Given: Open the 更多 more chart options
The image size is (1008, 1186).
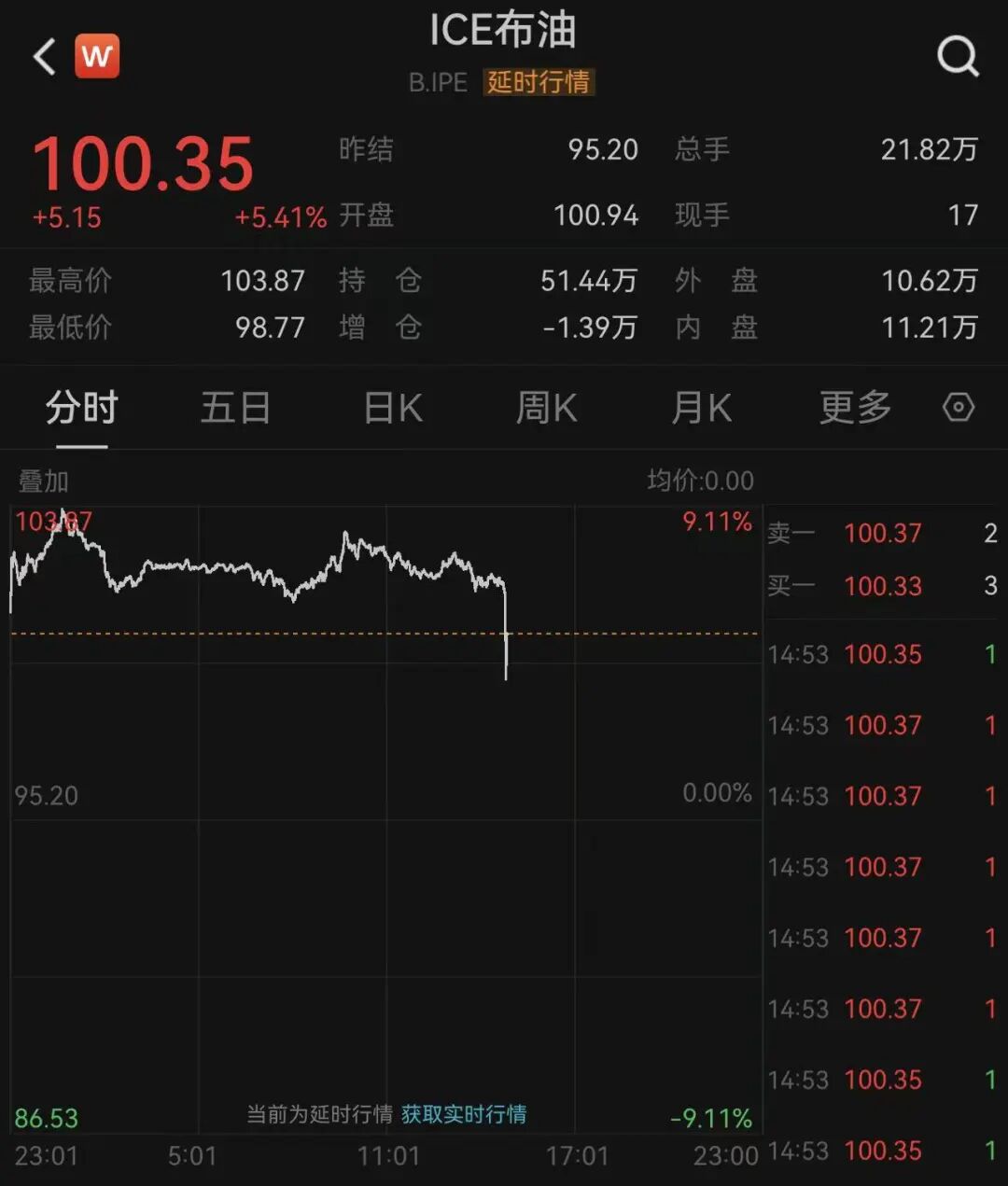Looking at the screenshot, I should click(853, 408).
